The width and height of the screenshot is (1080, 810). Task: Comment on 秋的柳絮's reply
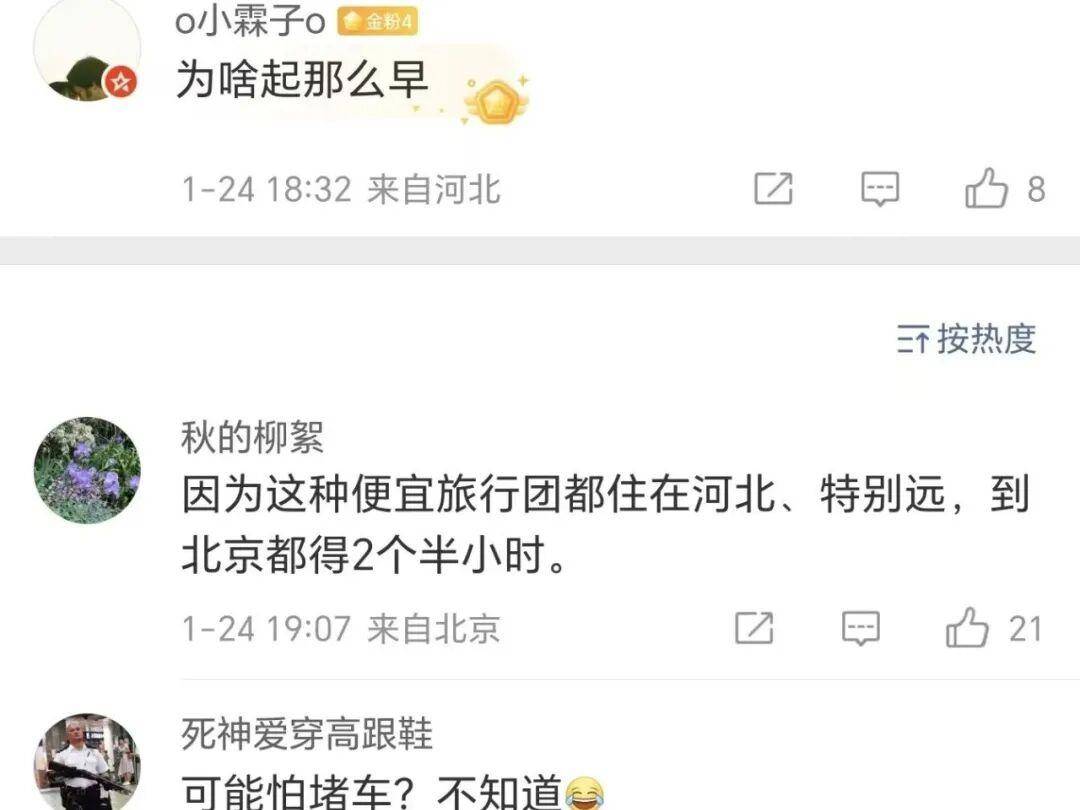click(x=860, y=628)
